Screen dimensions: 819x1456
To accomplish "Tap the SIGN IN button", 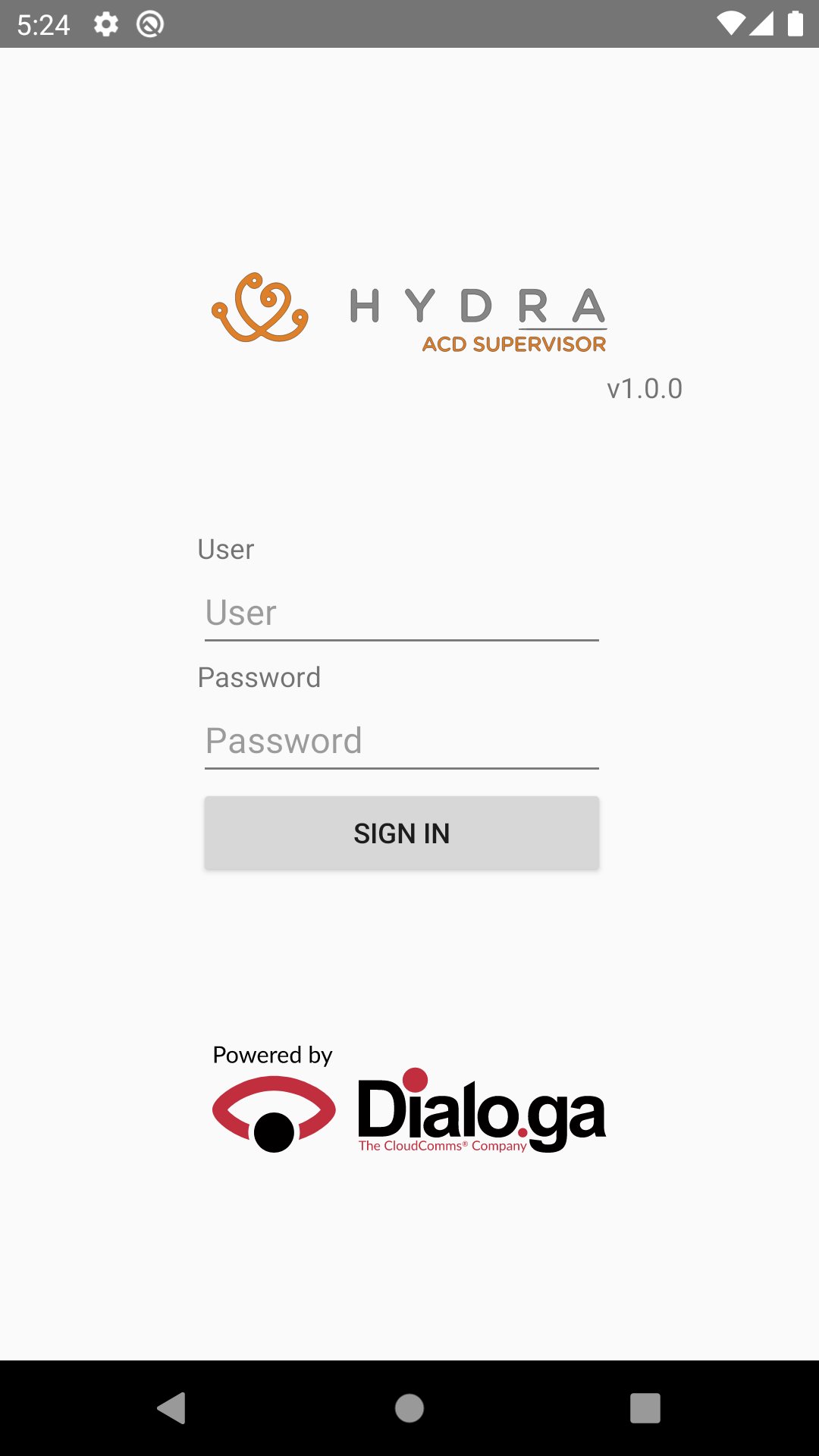I will point(401,833).
